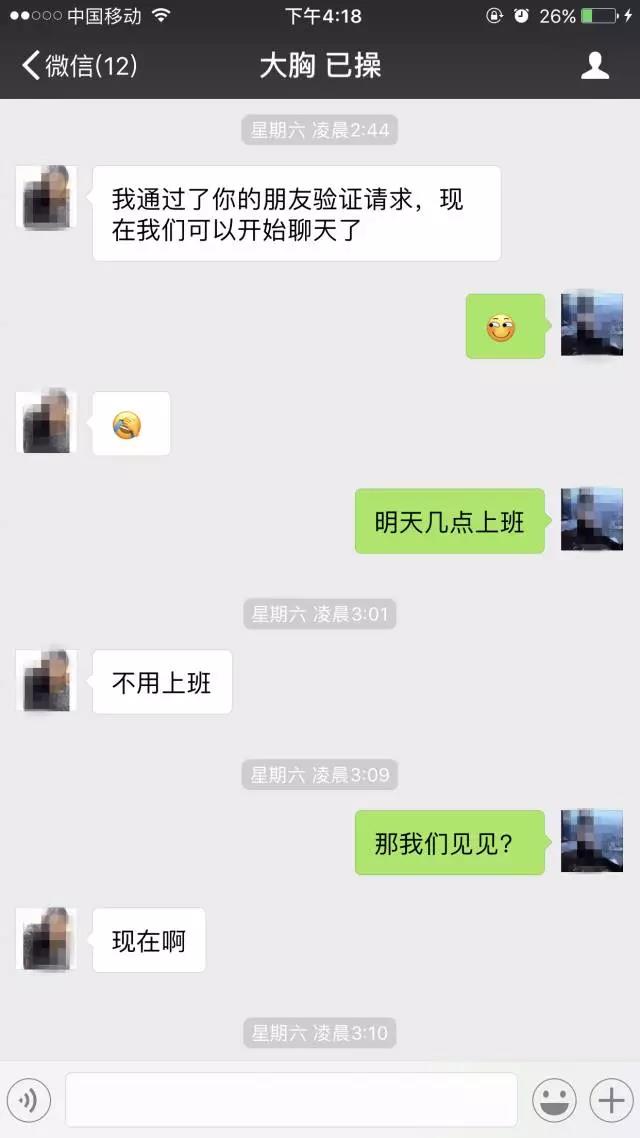Switch to voice message input
The image size is (640, 1138).
click(x=30, y=1100)
